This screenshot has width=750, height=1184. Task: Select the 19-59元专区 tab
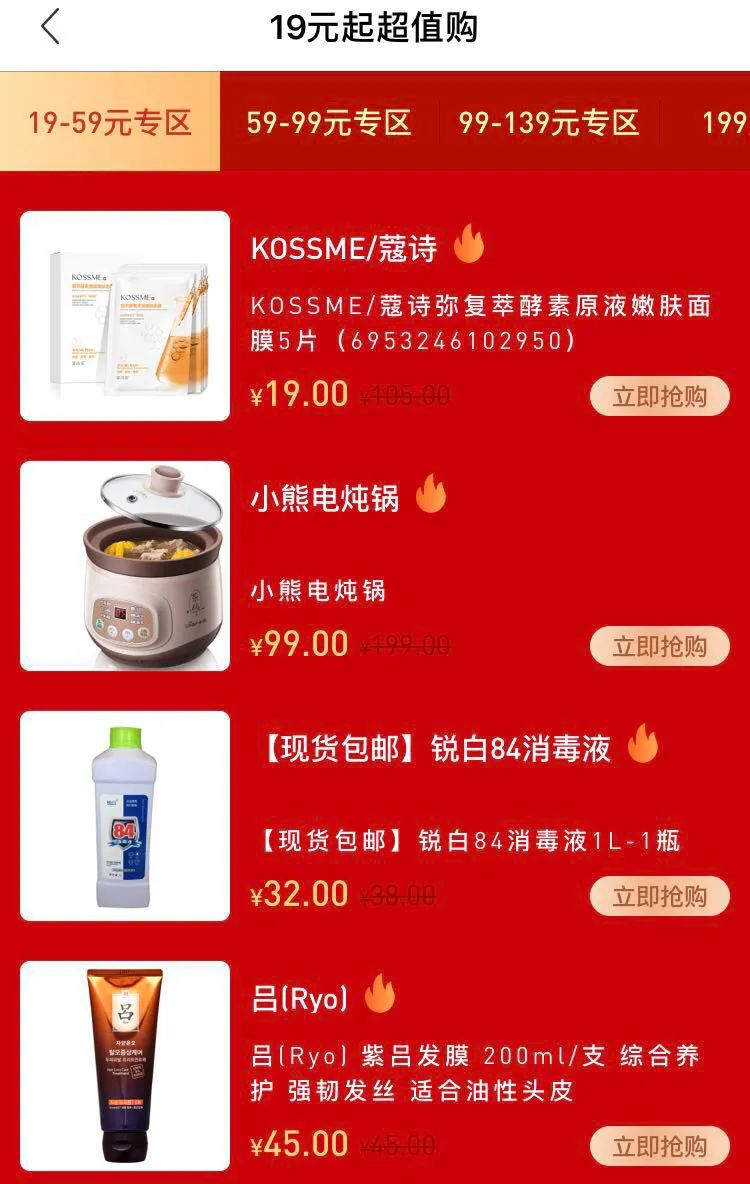(110, 122)
